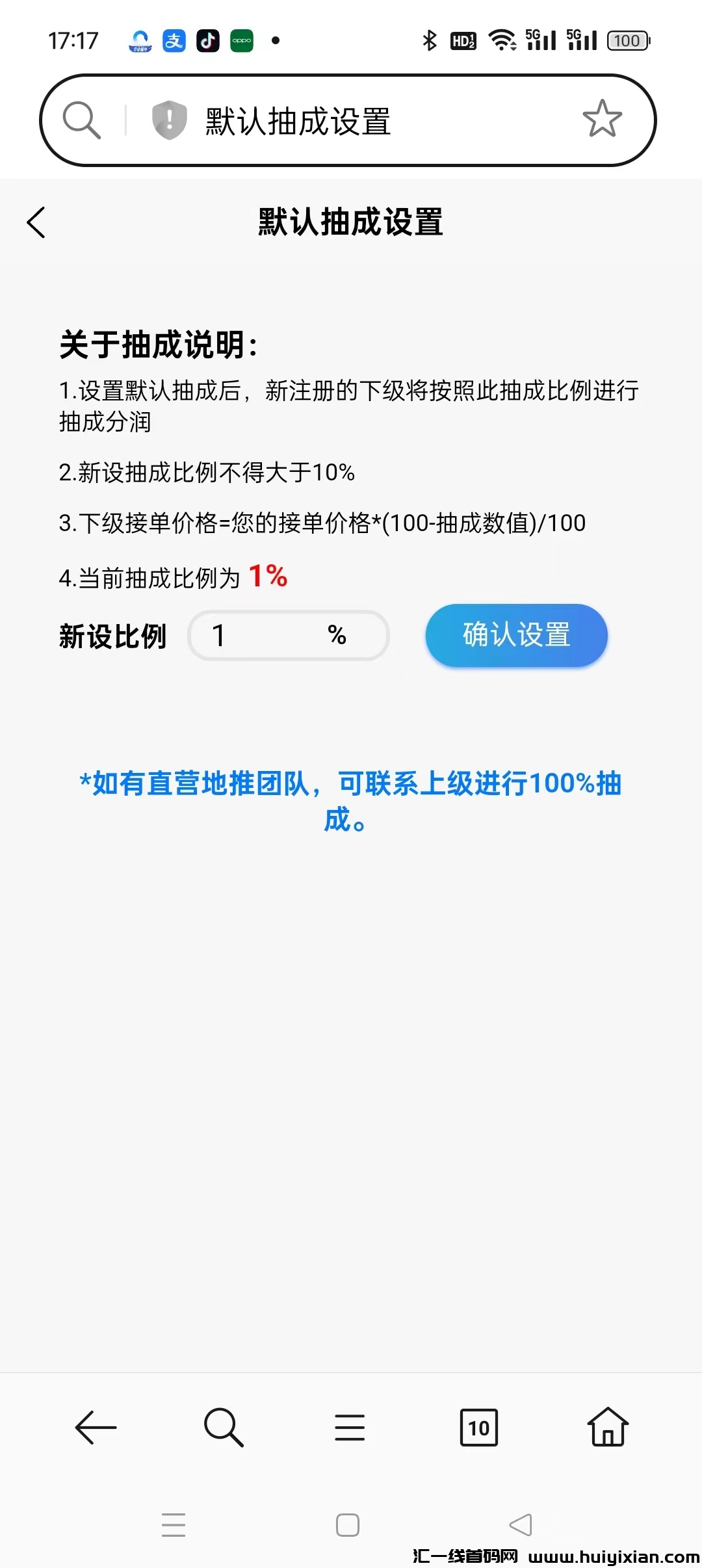Open the browser menu with three lines
This screenshot has height=1568, width=702.
350,1428
